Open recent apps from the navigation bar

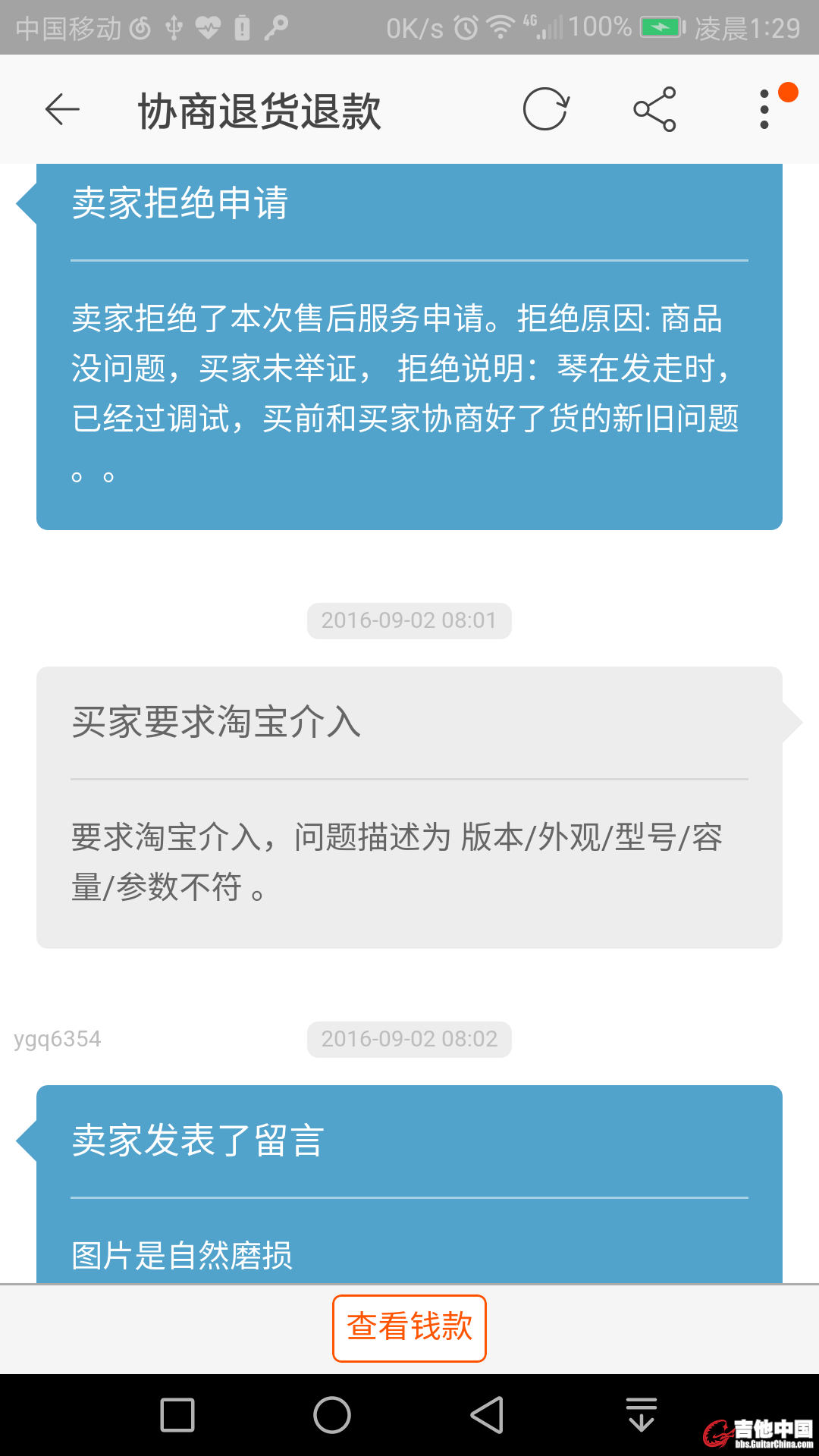177,1415
